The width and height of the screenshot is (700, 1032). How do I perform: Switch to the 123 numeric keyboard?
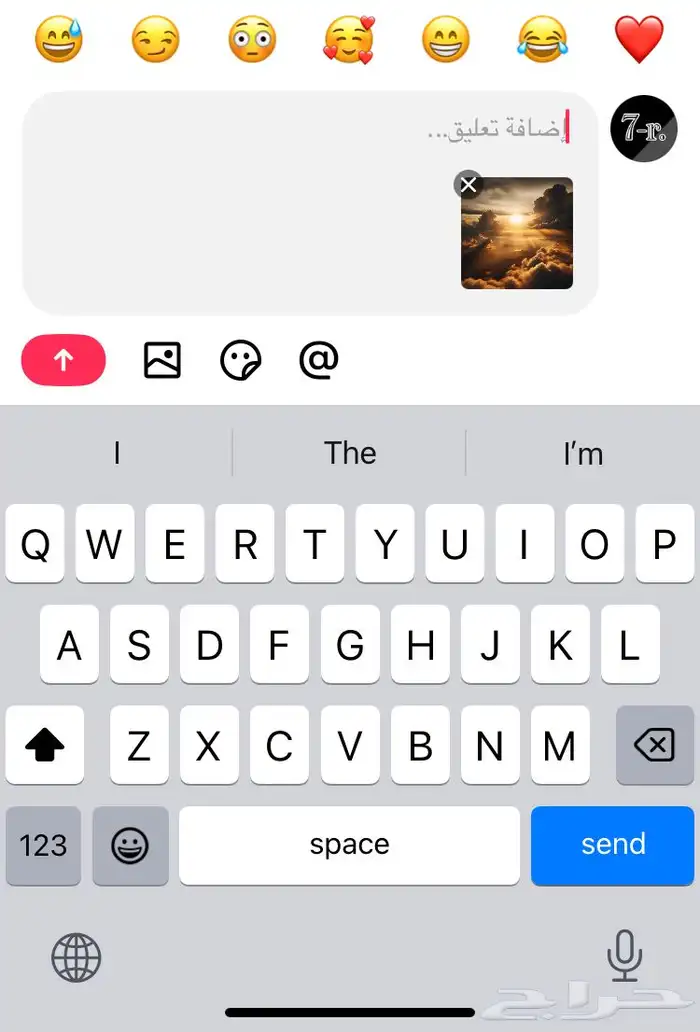[x=43, y=846]
